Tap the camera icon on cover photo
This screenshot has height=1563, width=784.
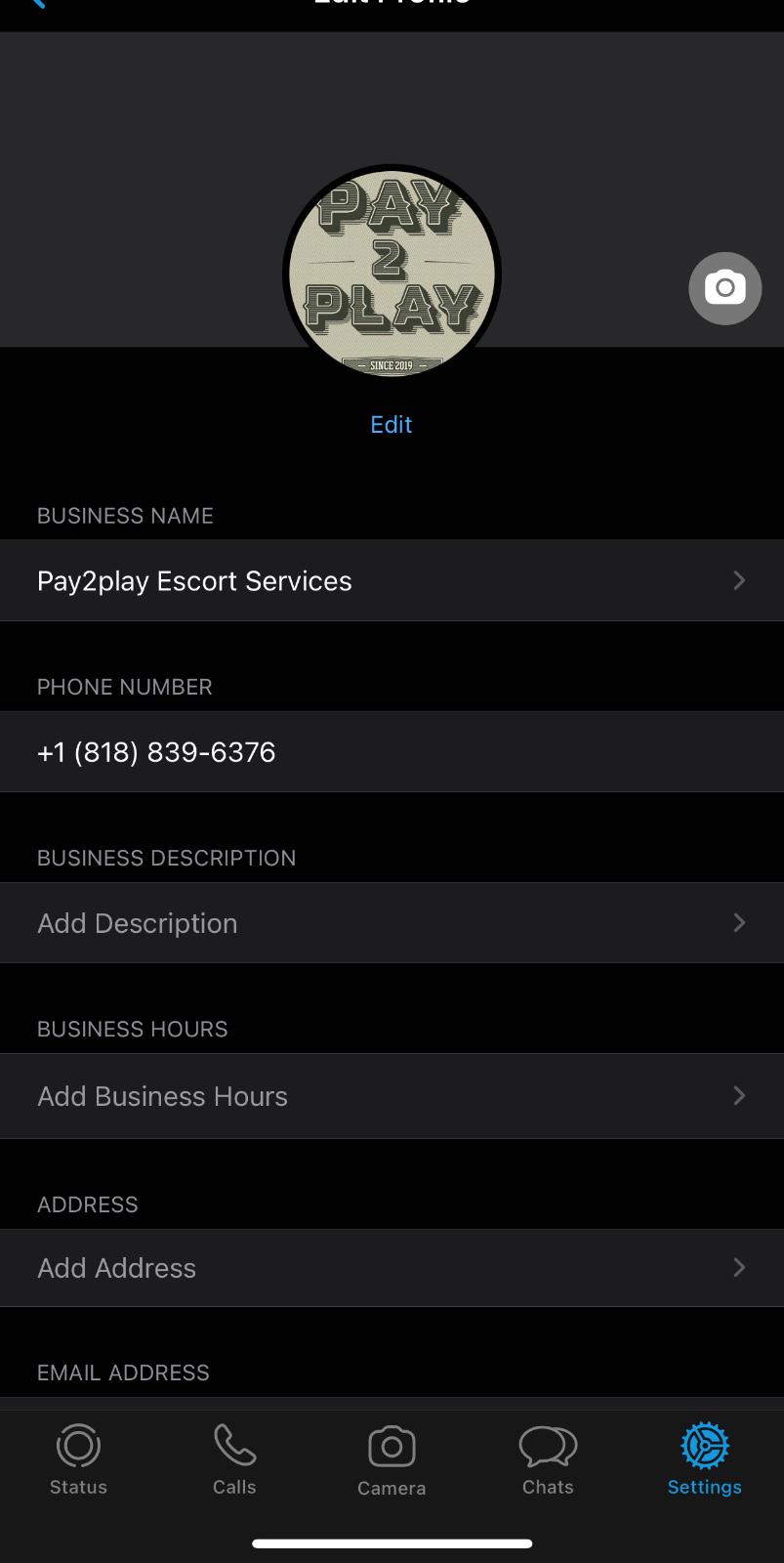[x=724, y=288]
